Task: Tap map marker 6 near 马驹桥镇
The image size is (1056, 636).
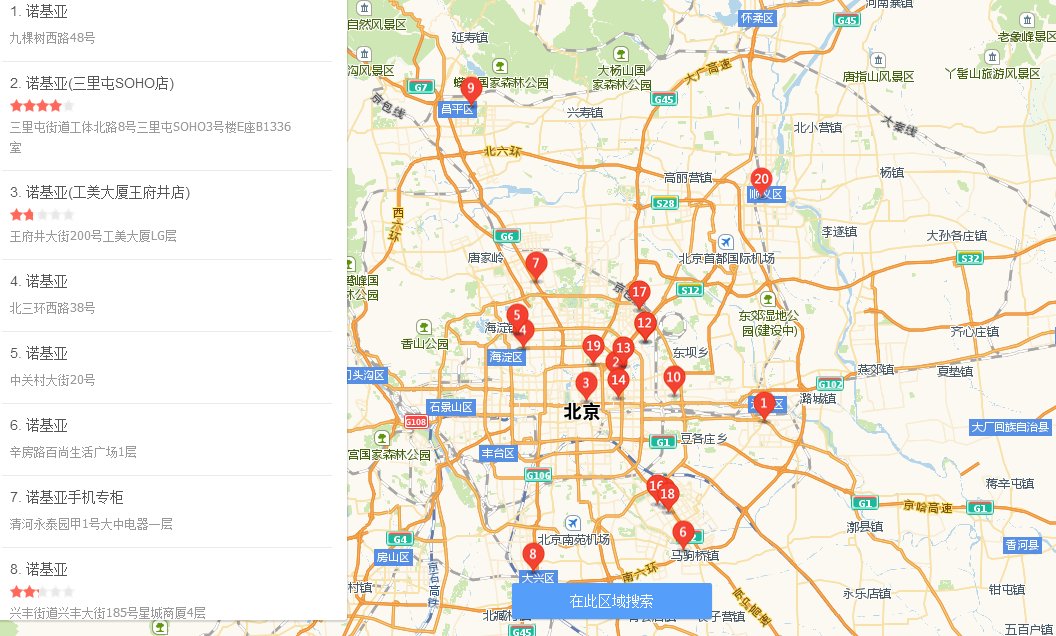Action: coord(683,532)
